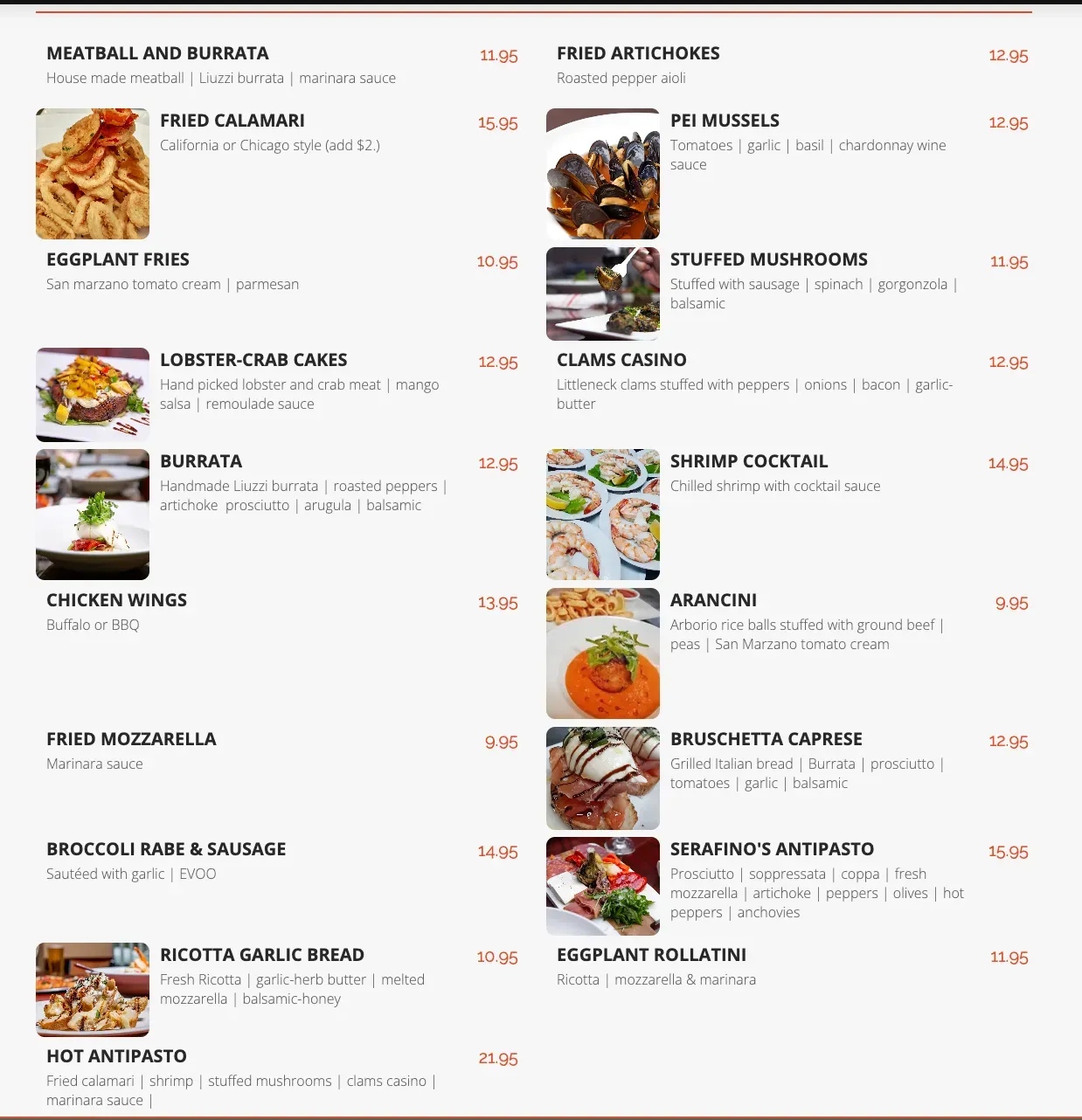This screenshot has height=1120, width=1082.
Task: View the Shrimp Cocktail photo
Action: pyautogui.click(x=603, y=515)
